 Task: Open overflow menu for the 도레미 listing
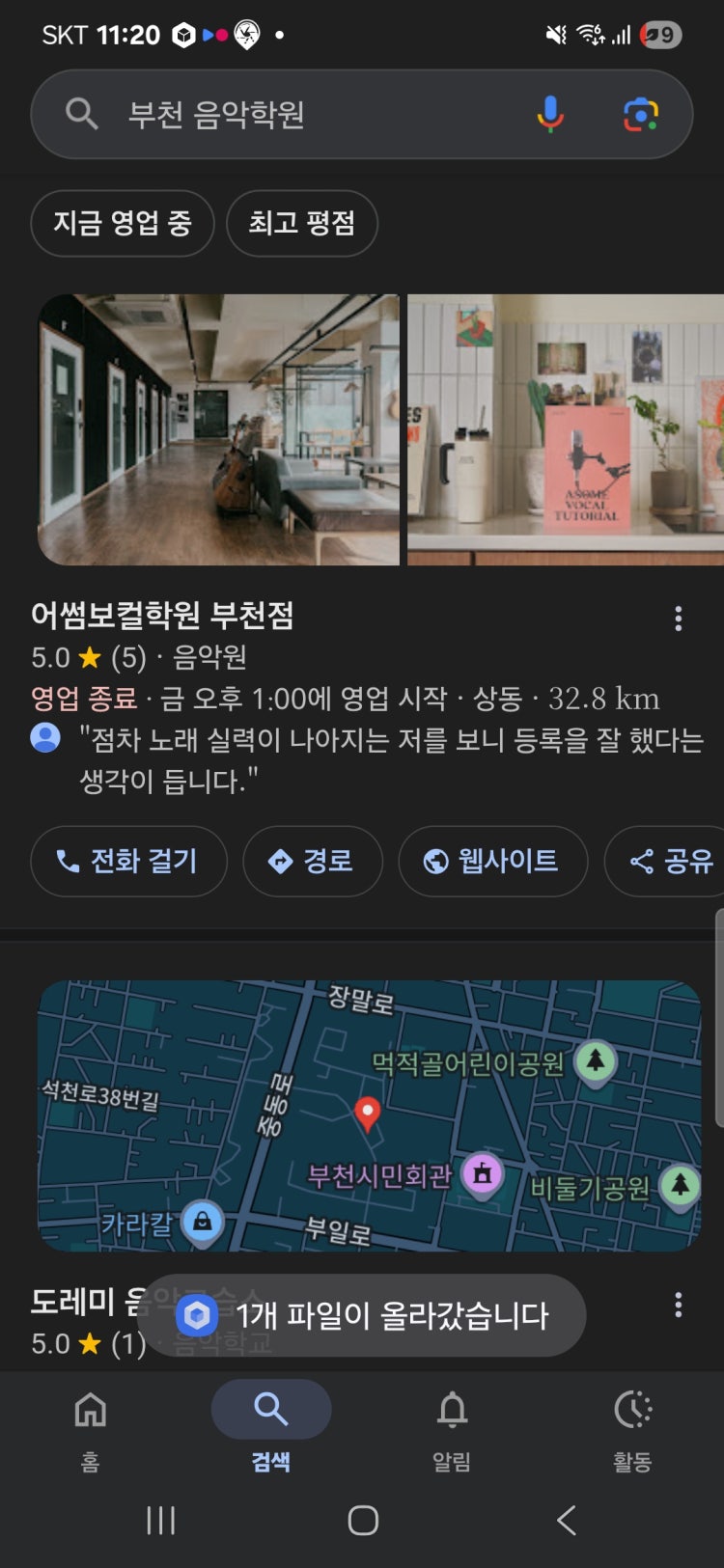tap(679, 1306)
